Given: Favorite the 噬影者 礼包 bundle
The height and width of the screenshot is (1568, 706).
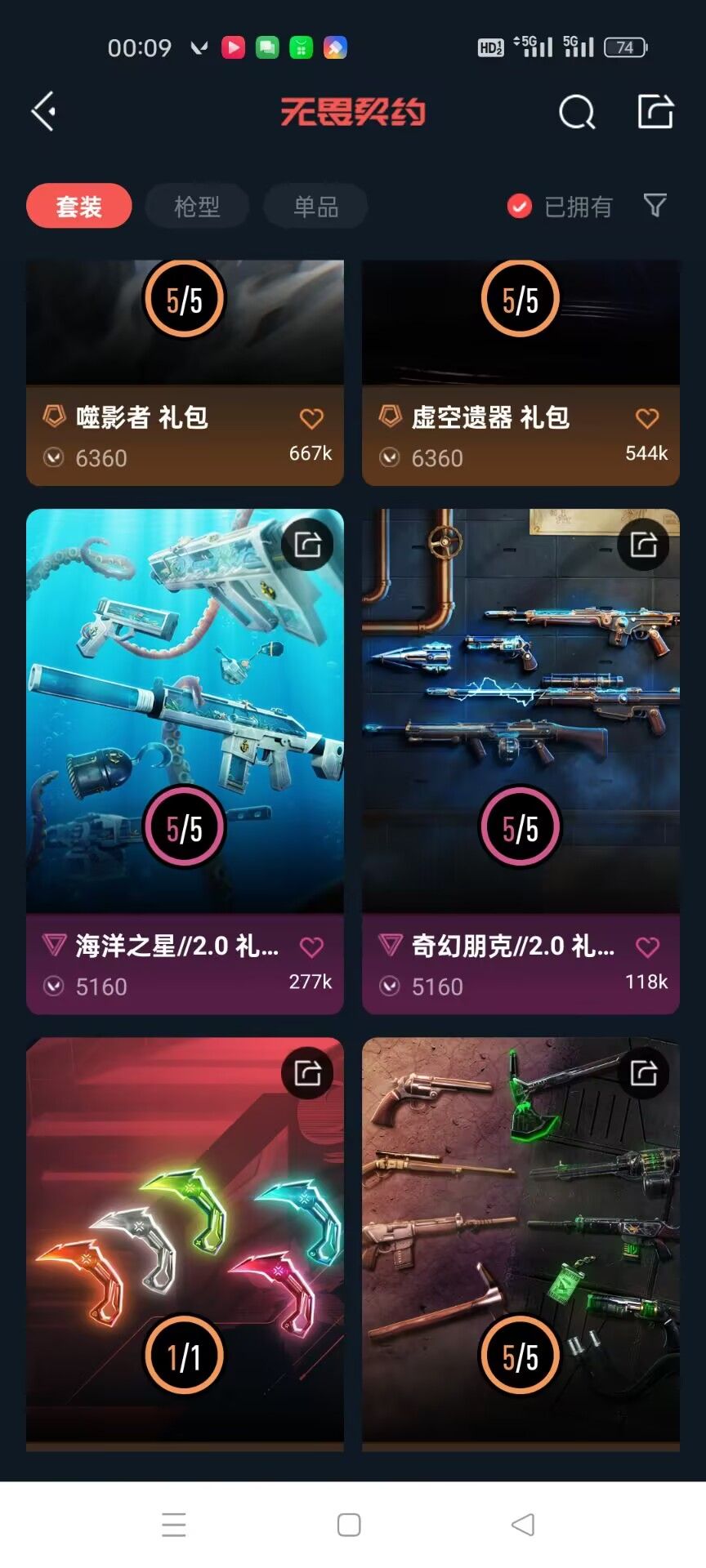Looking at the screenshot, I should (311, 419).
